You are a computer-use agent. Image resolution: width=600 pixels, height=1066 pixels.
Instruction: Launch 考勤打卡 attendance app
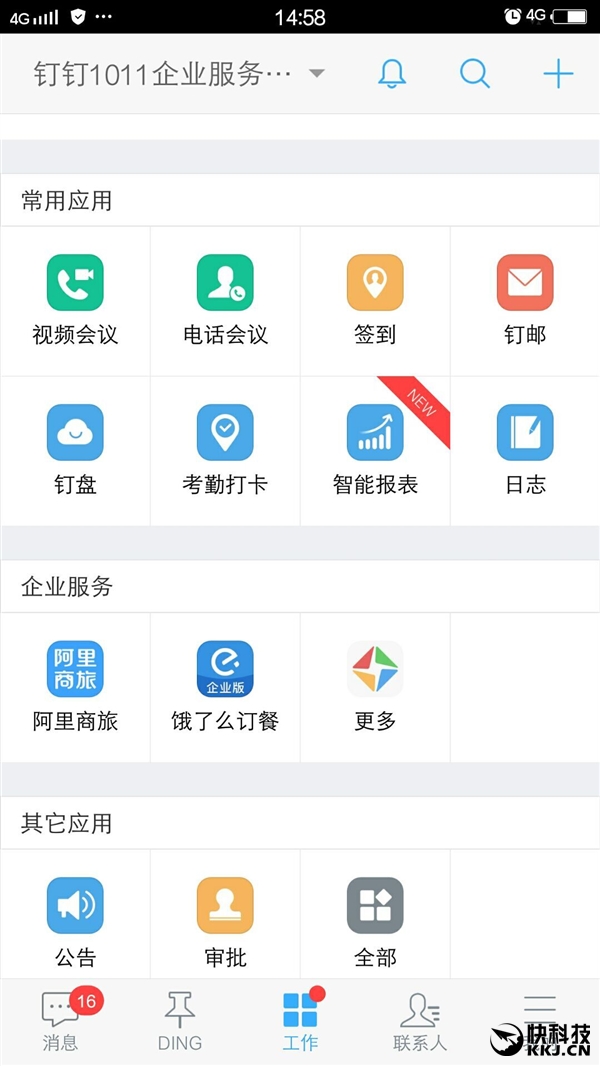[225, 450]
